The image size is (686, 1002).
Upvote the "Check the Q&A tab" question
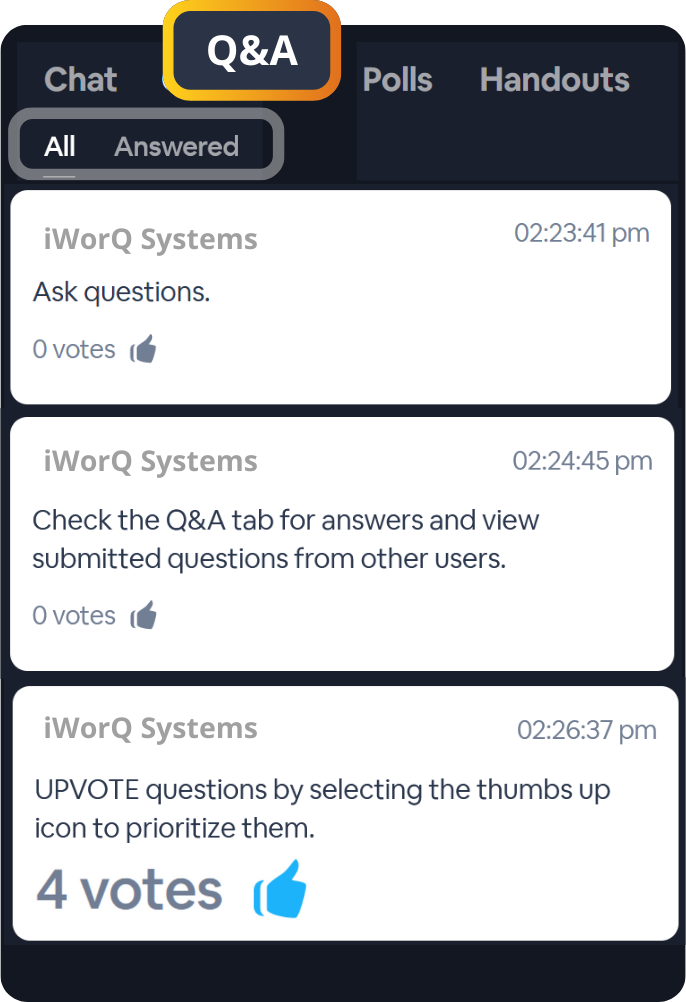[144, 615]
